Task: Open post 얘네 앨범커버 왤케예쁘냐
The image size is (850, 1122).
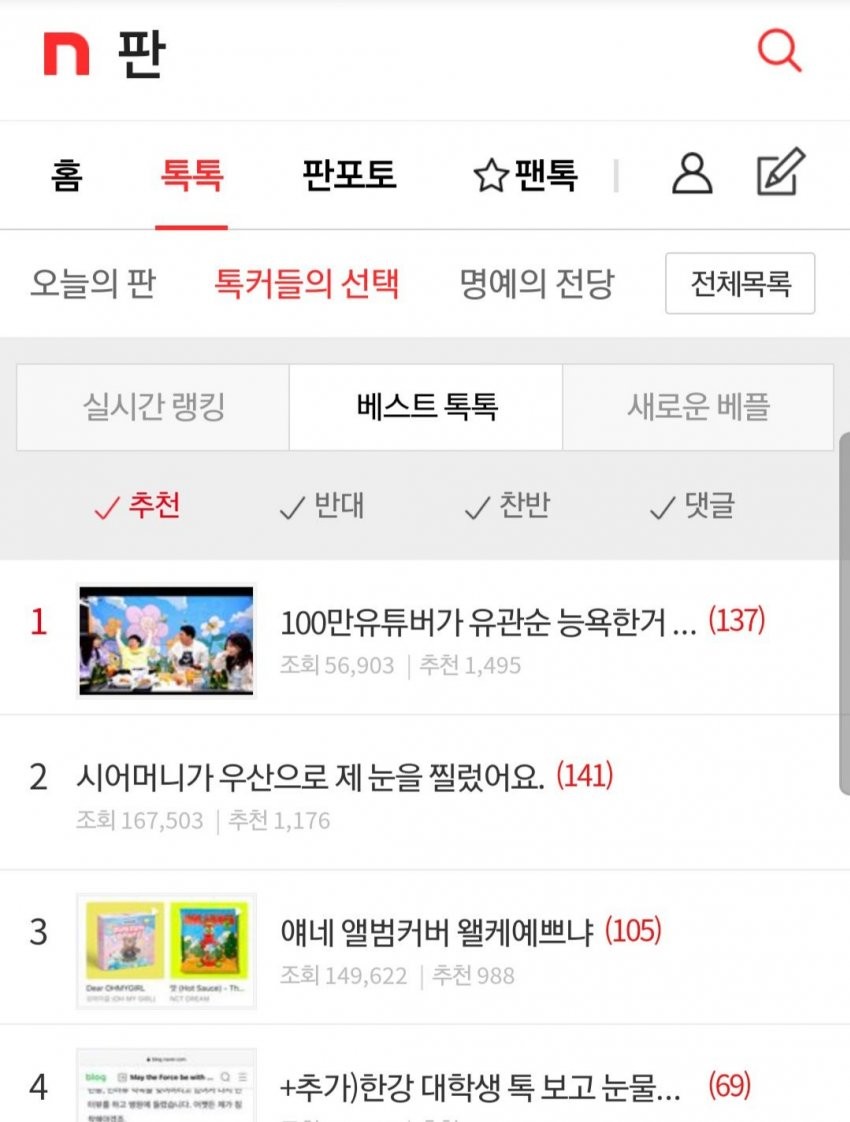Action: [437, 932]
